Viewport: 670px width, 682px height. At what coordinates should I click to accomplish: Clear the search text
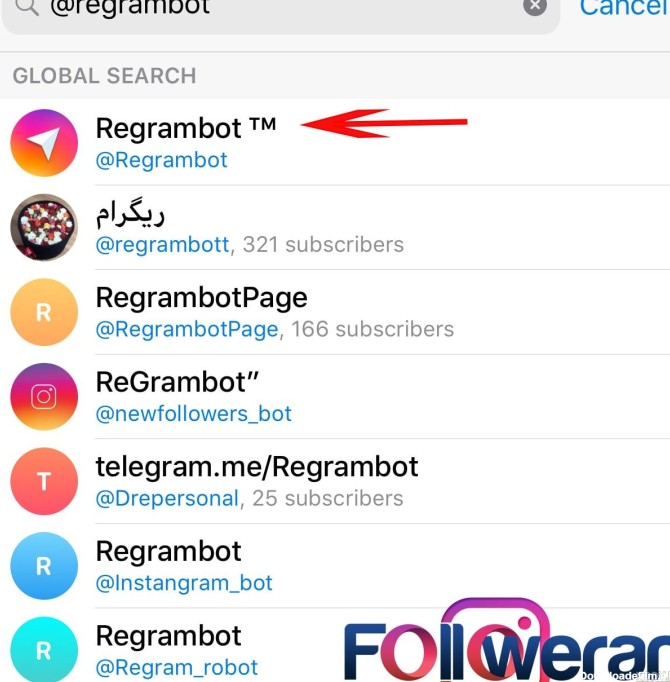(535, 7)
